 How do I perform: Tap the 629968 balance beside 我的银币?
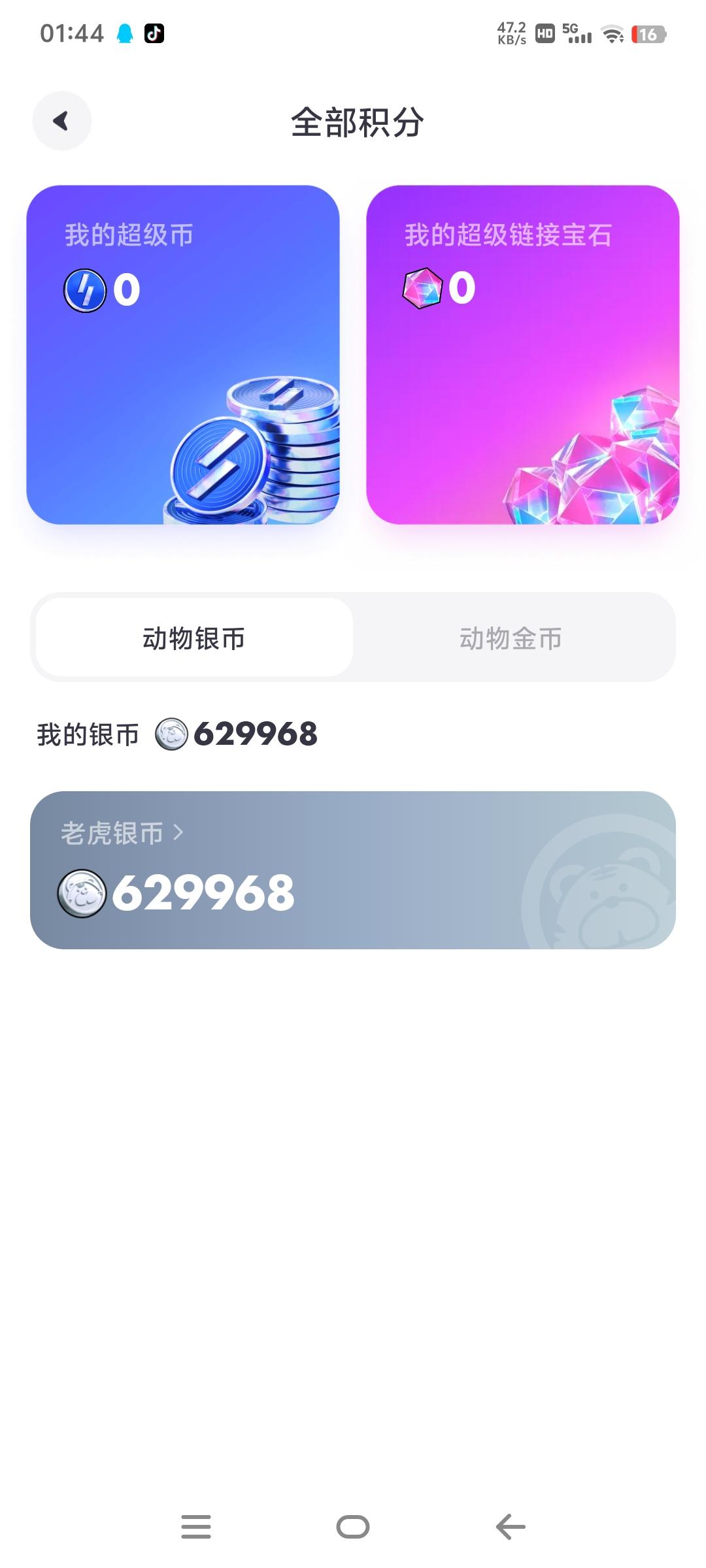[255, 733]
